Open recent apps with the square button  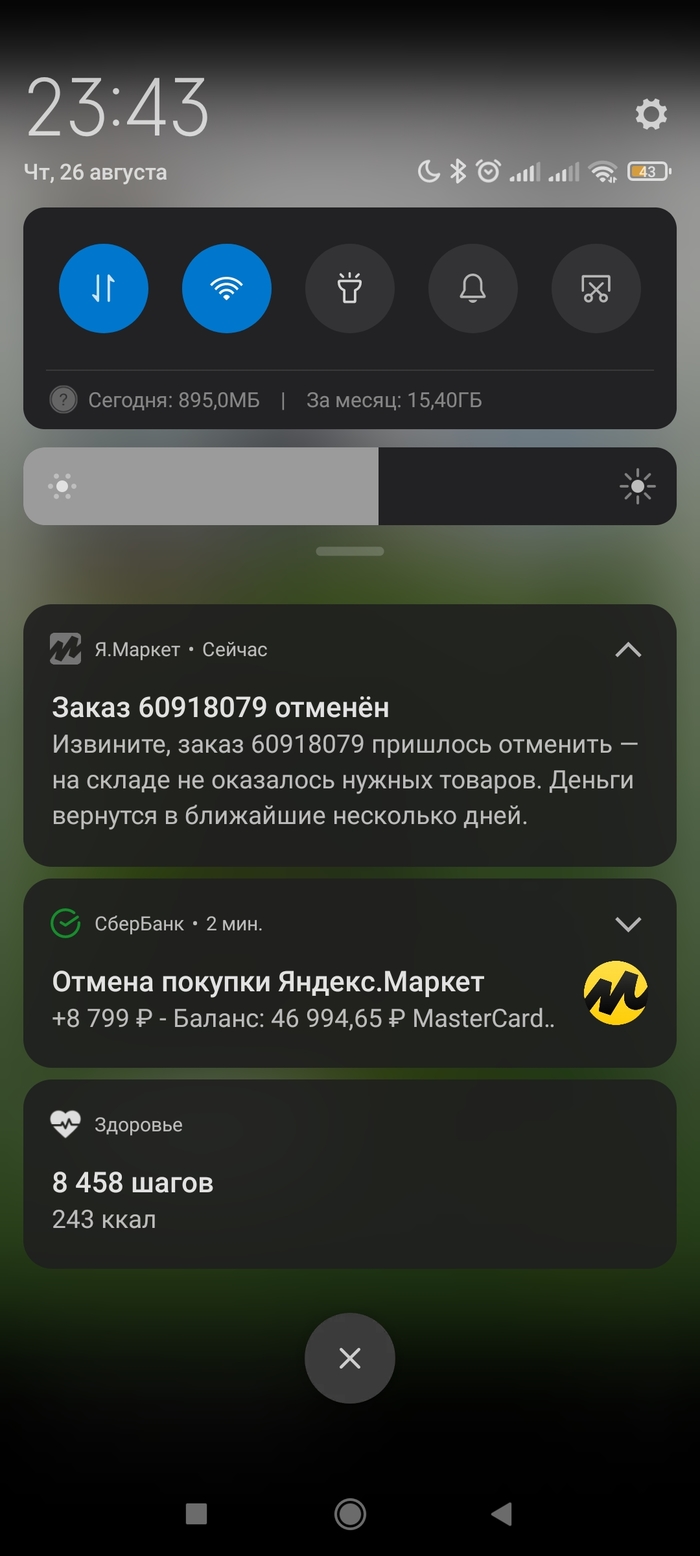click(196, 1514)
